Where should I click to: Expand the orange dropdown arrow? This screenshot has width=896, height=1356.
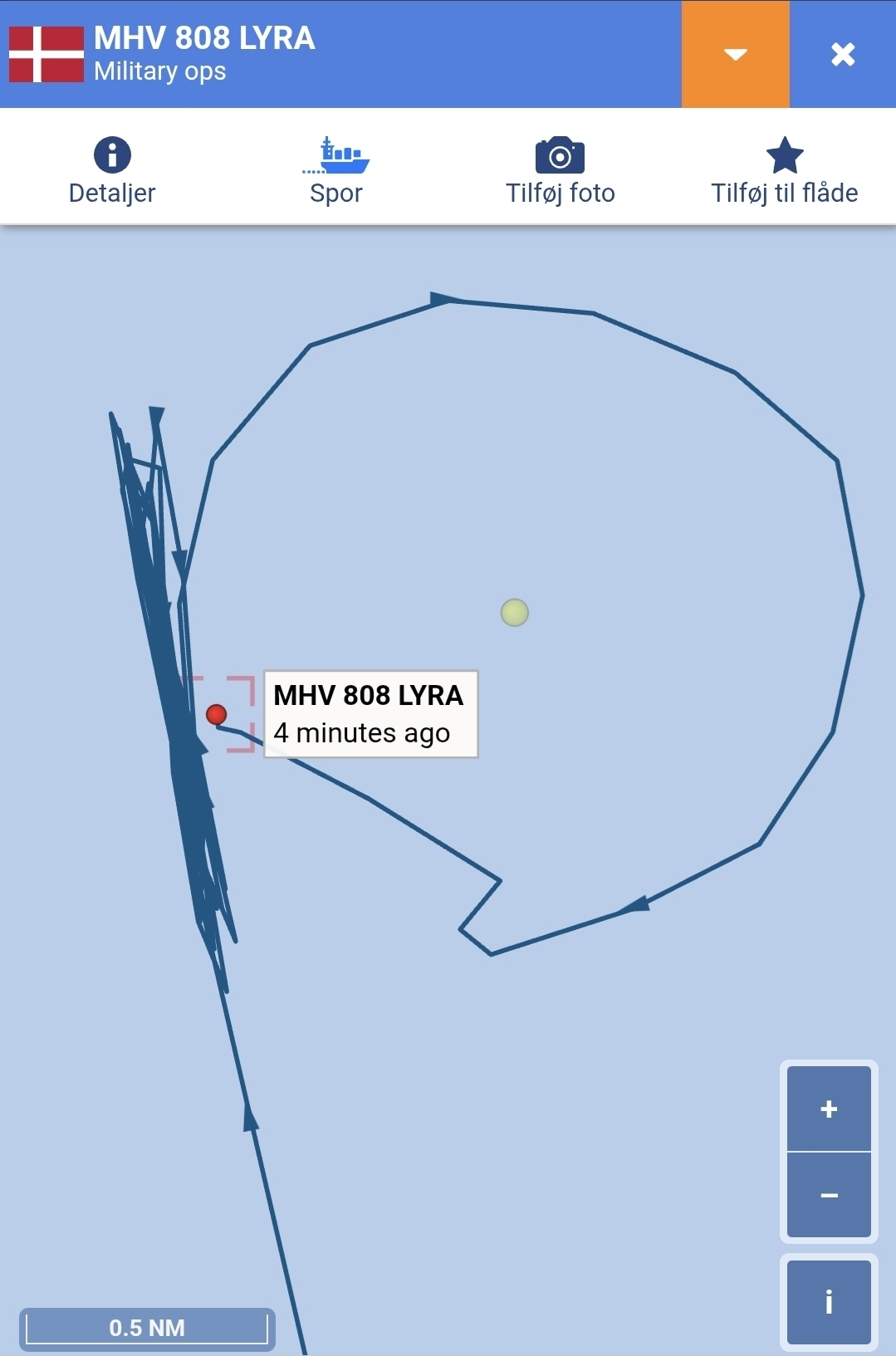735,55
